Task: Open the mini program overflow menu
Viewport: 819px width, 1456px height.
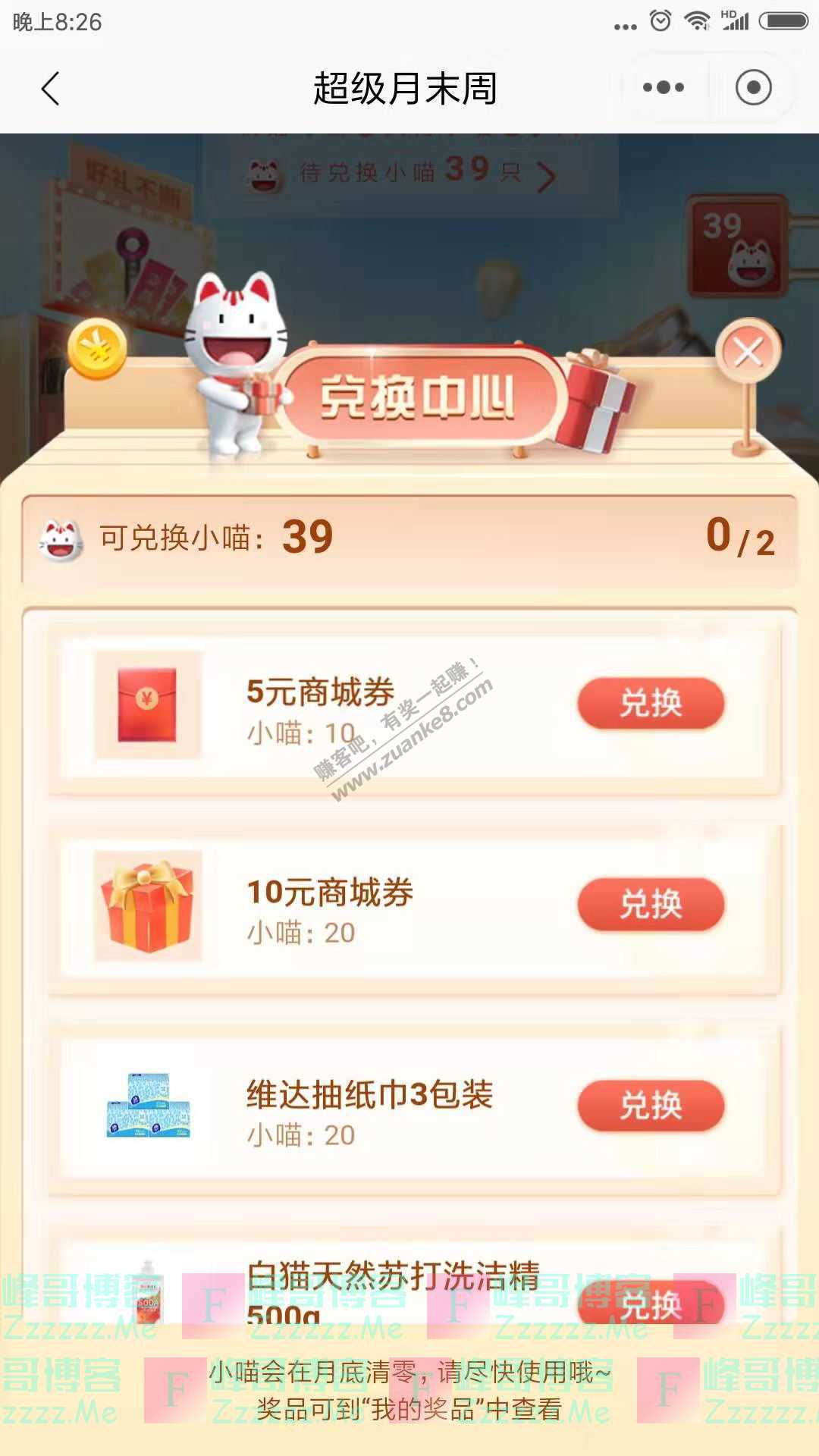Action: (x=664, y=88)
